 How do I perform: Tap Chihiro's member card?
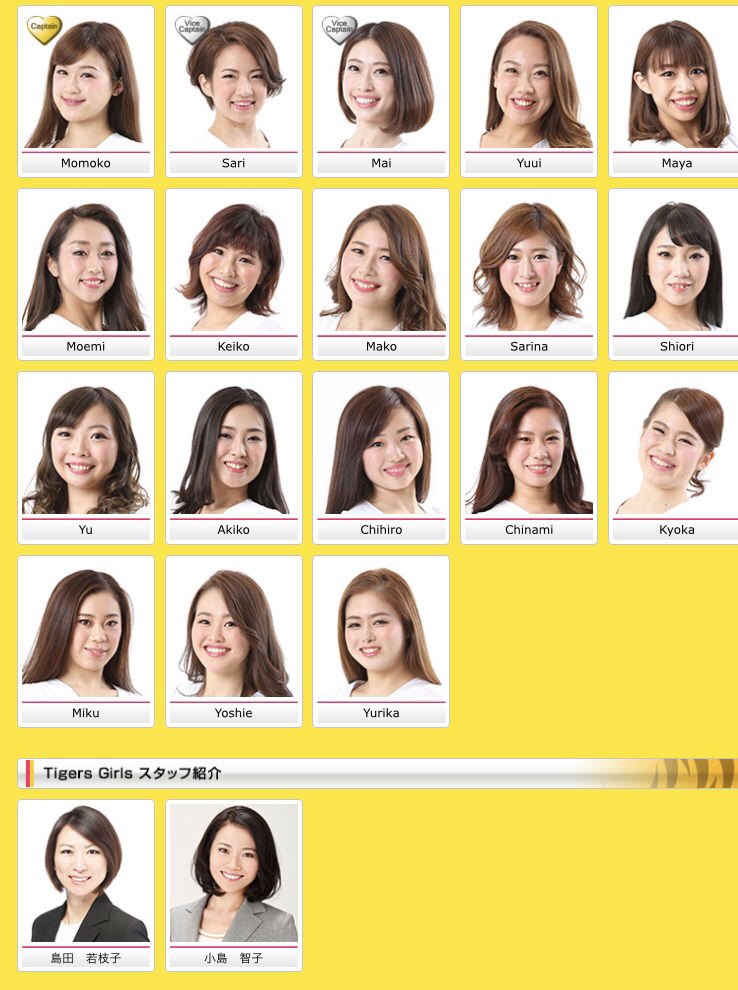pyautogui.click(x=381, y=458)
